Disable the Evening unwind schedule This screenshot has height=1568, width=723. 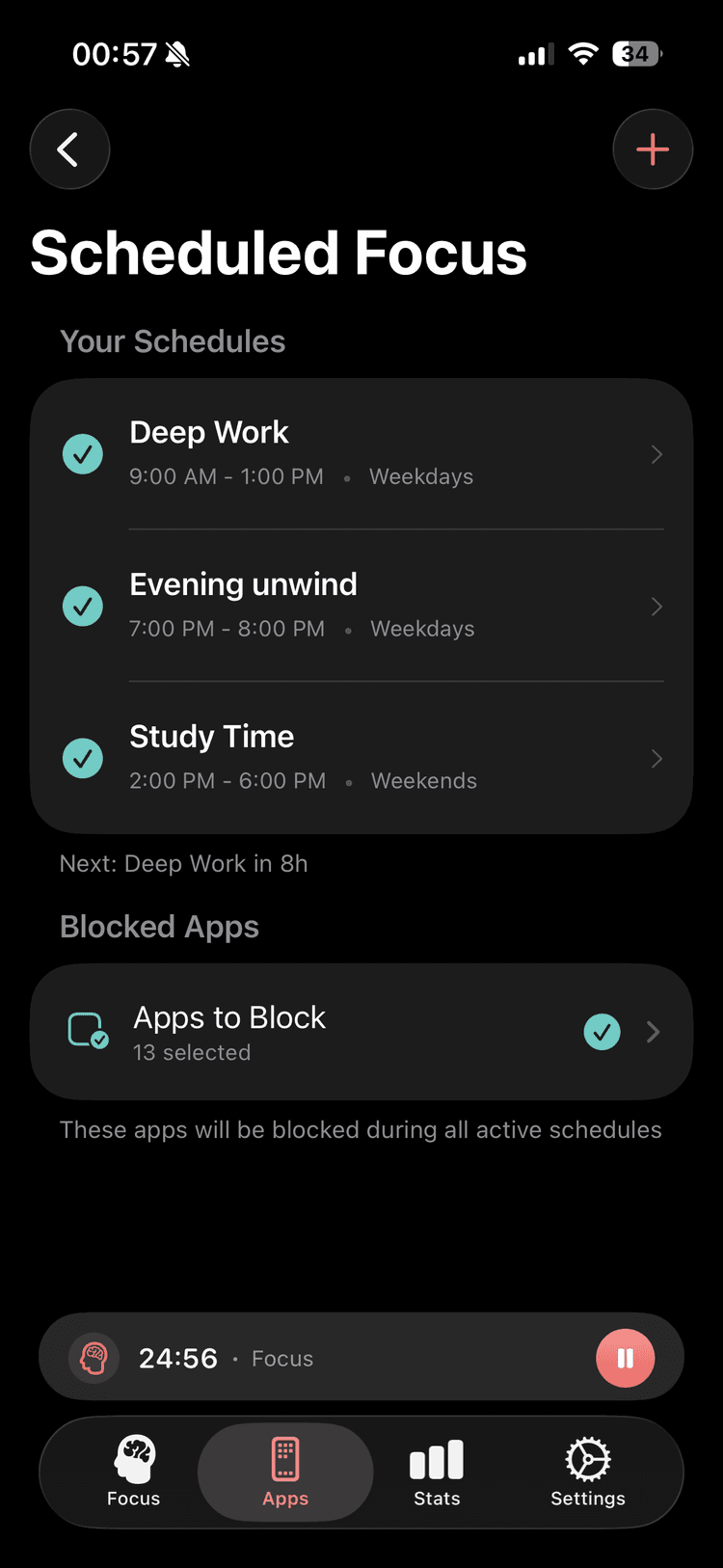pyautogui.click(x=82, y=606)
